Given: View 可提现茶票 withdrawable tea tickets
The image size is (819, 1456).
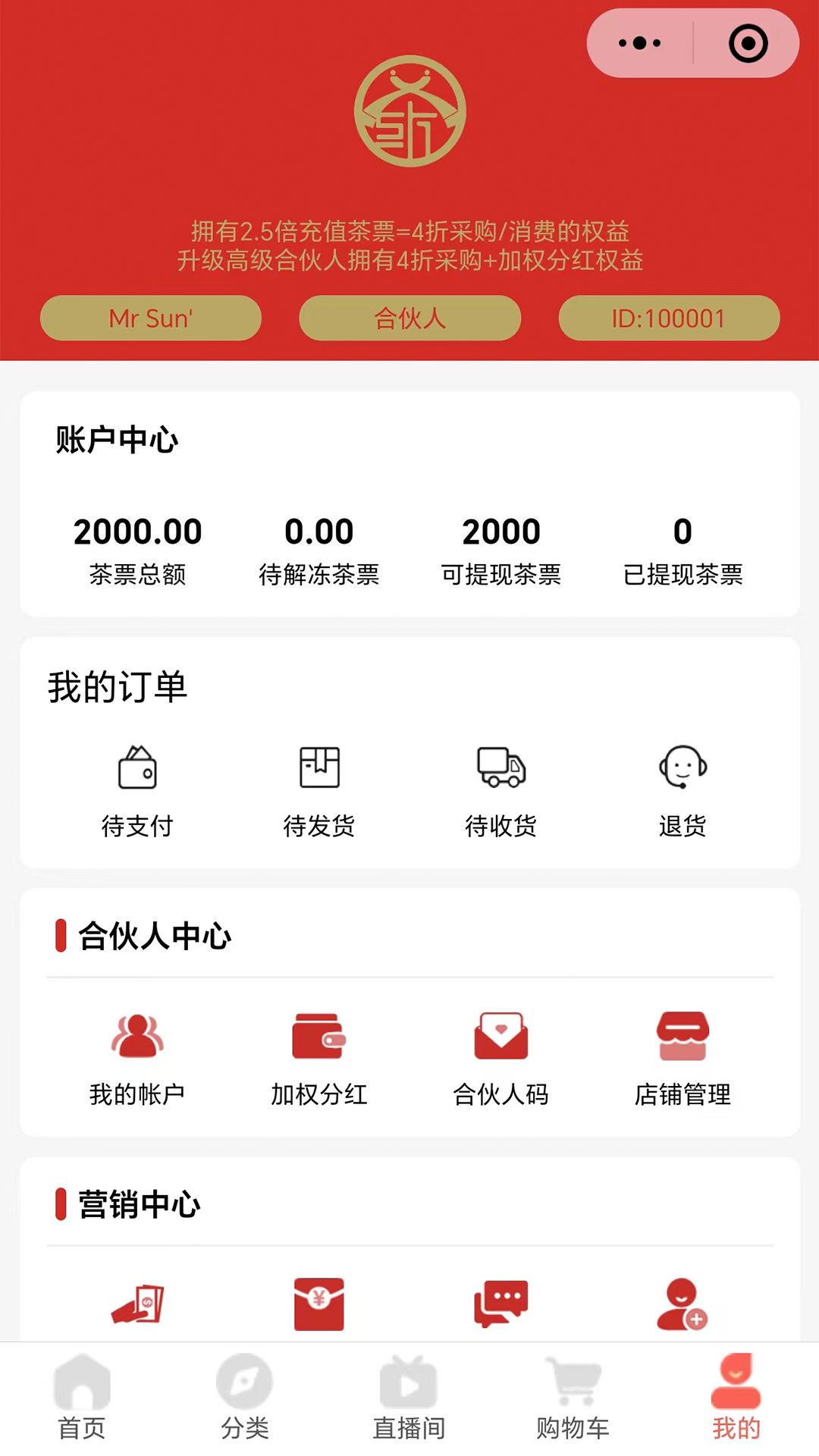Looking at the screenshot, I should click(x=500, y=550).
